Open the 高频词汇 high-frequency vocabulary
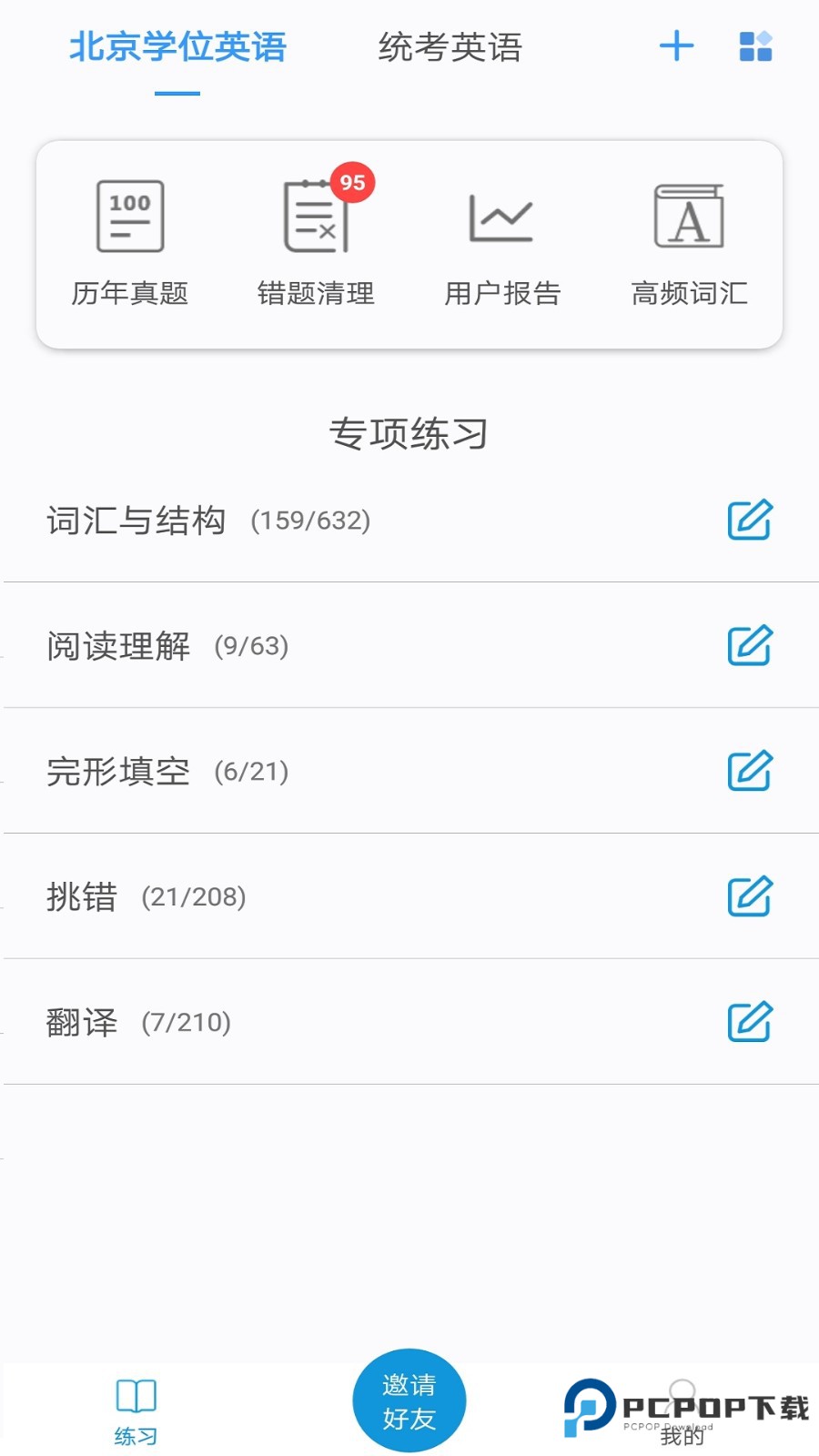The width and height of the screenshot is (819, 1456). click(689, 238)
